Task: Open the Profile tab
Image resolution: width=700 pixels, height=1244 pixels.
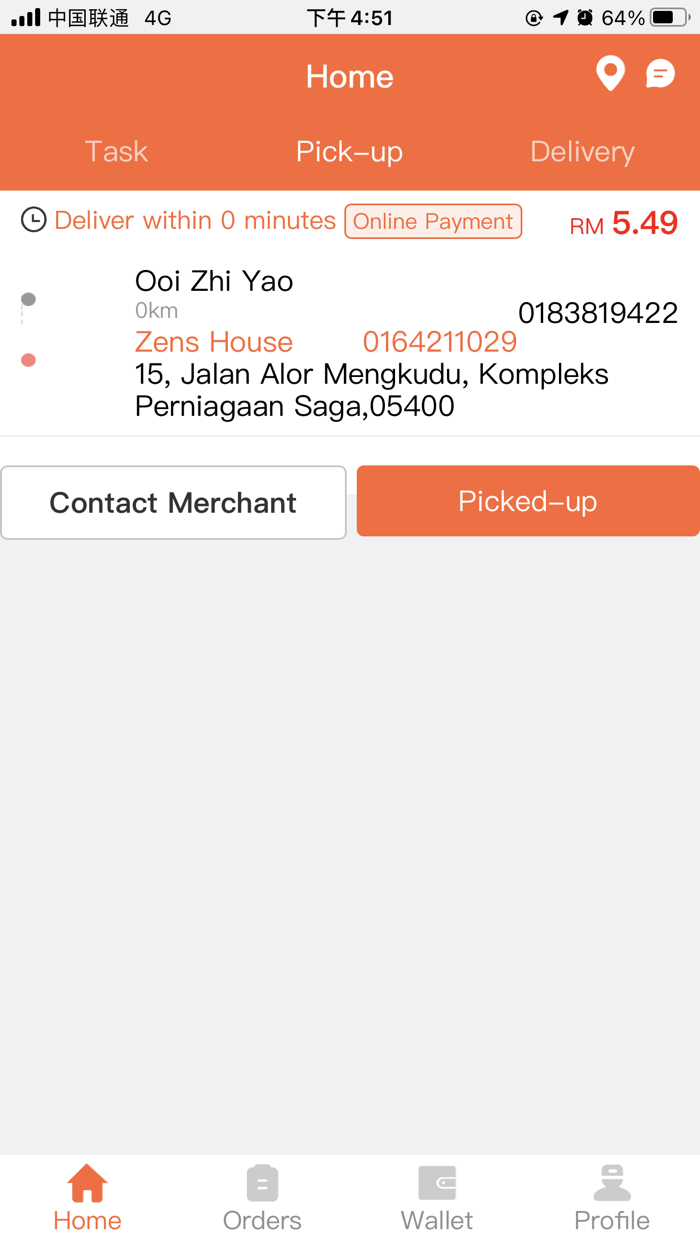Action: (612, 1198)
